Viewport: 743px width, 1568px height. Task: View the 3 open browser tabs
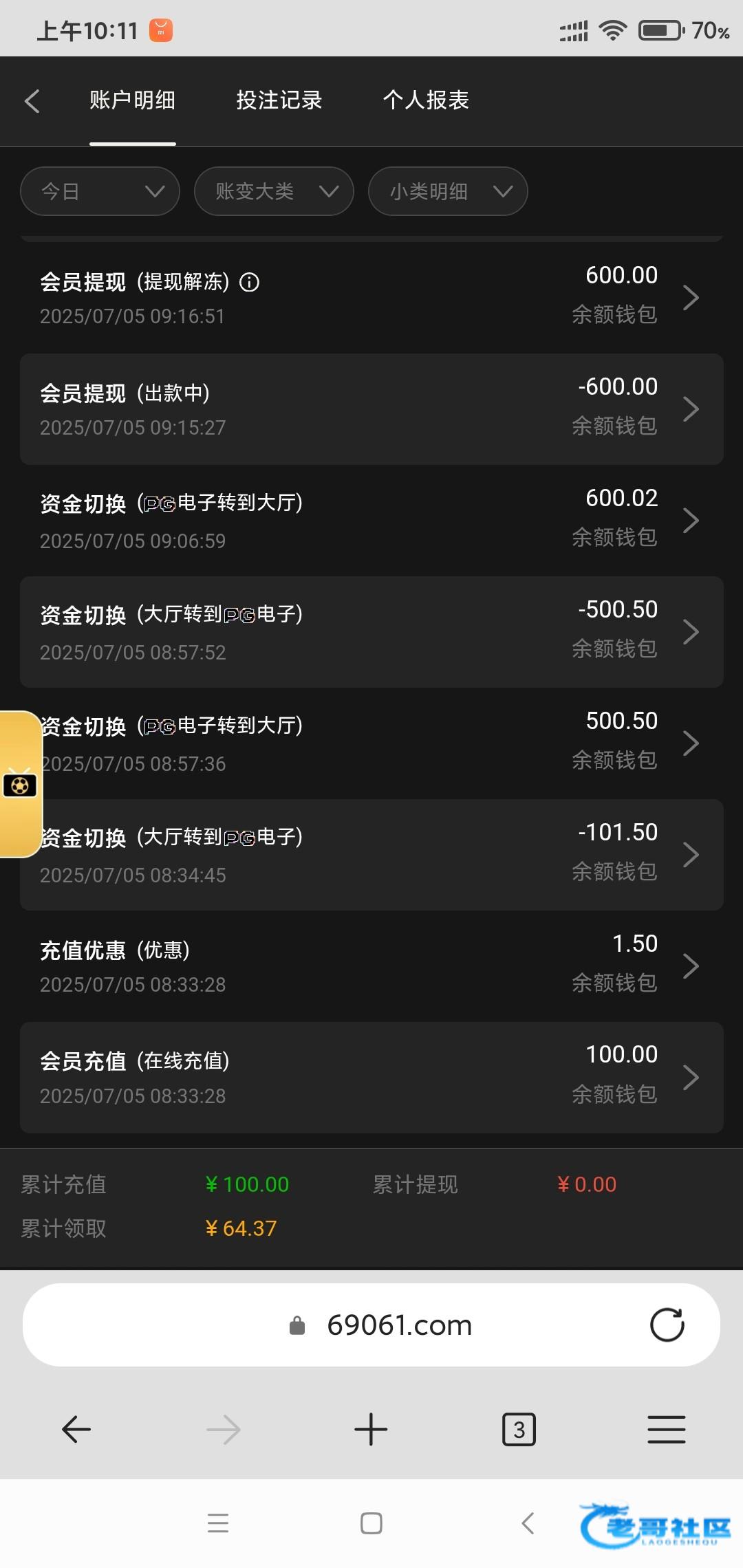pyautogui.click(x=519, y=1430)
